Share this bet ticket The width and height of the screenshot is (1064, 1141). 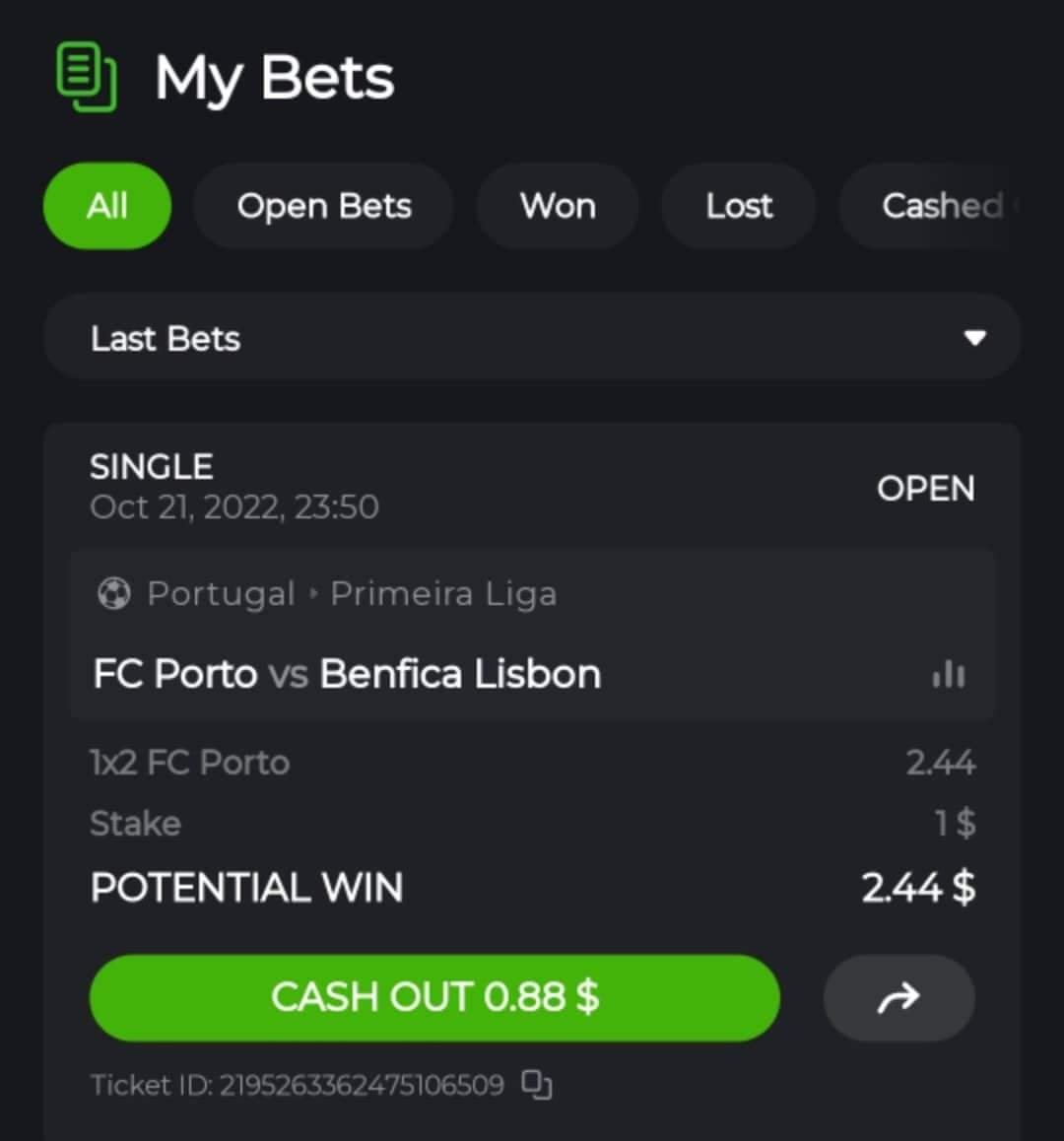click(x=898, y=998)
